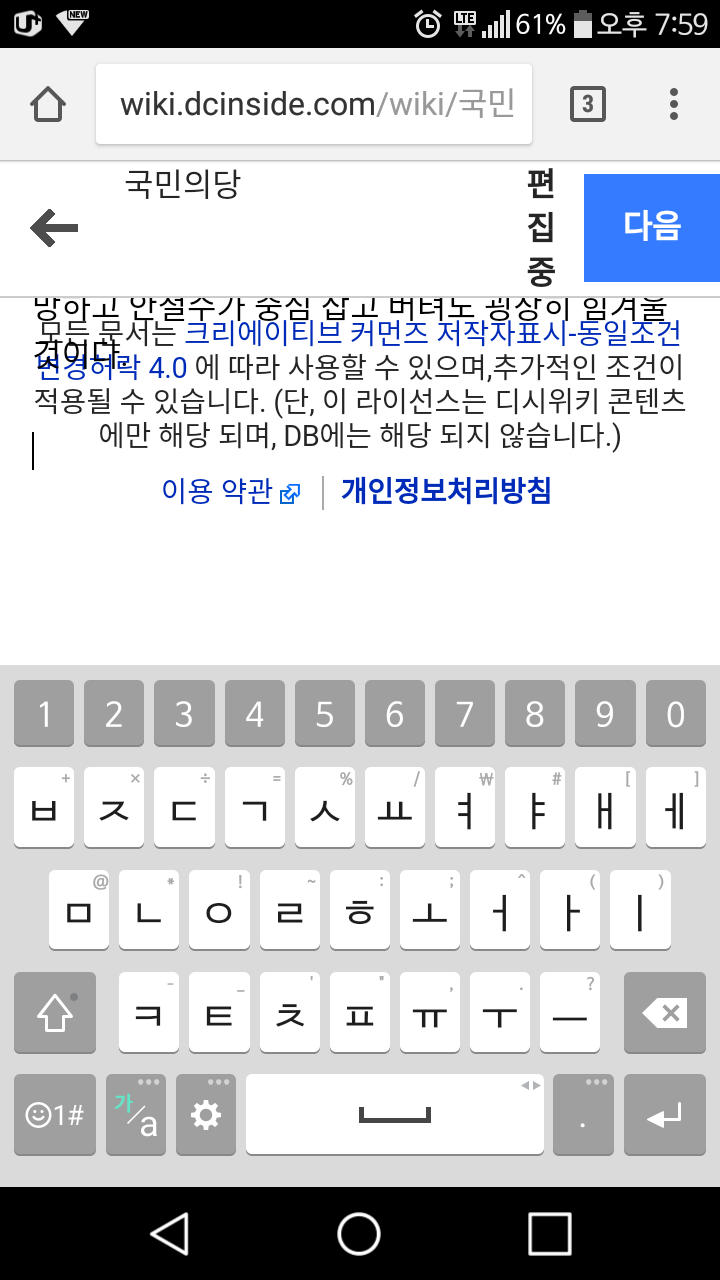
Task: Toggle the keyboard shift key
Action: point(55,1013)
